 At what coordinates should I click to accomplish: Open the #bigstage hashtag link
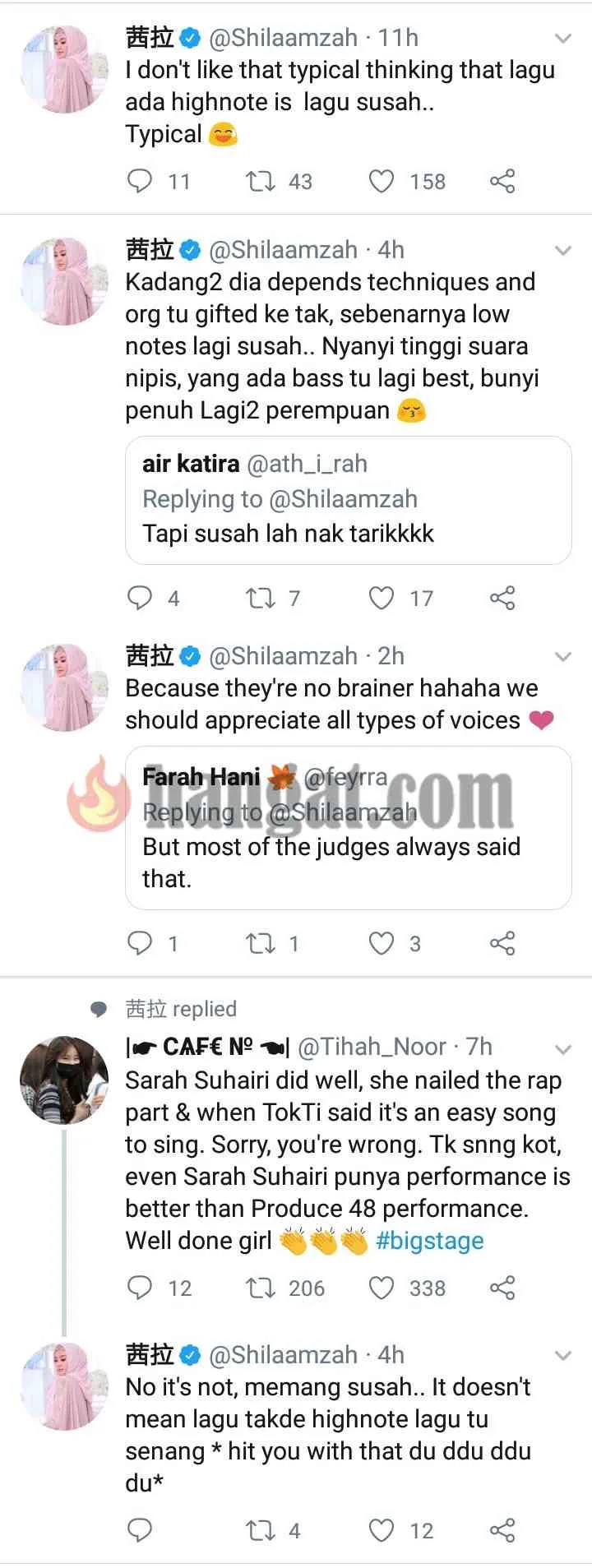pos(430,1241)
